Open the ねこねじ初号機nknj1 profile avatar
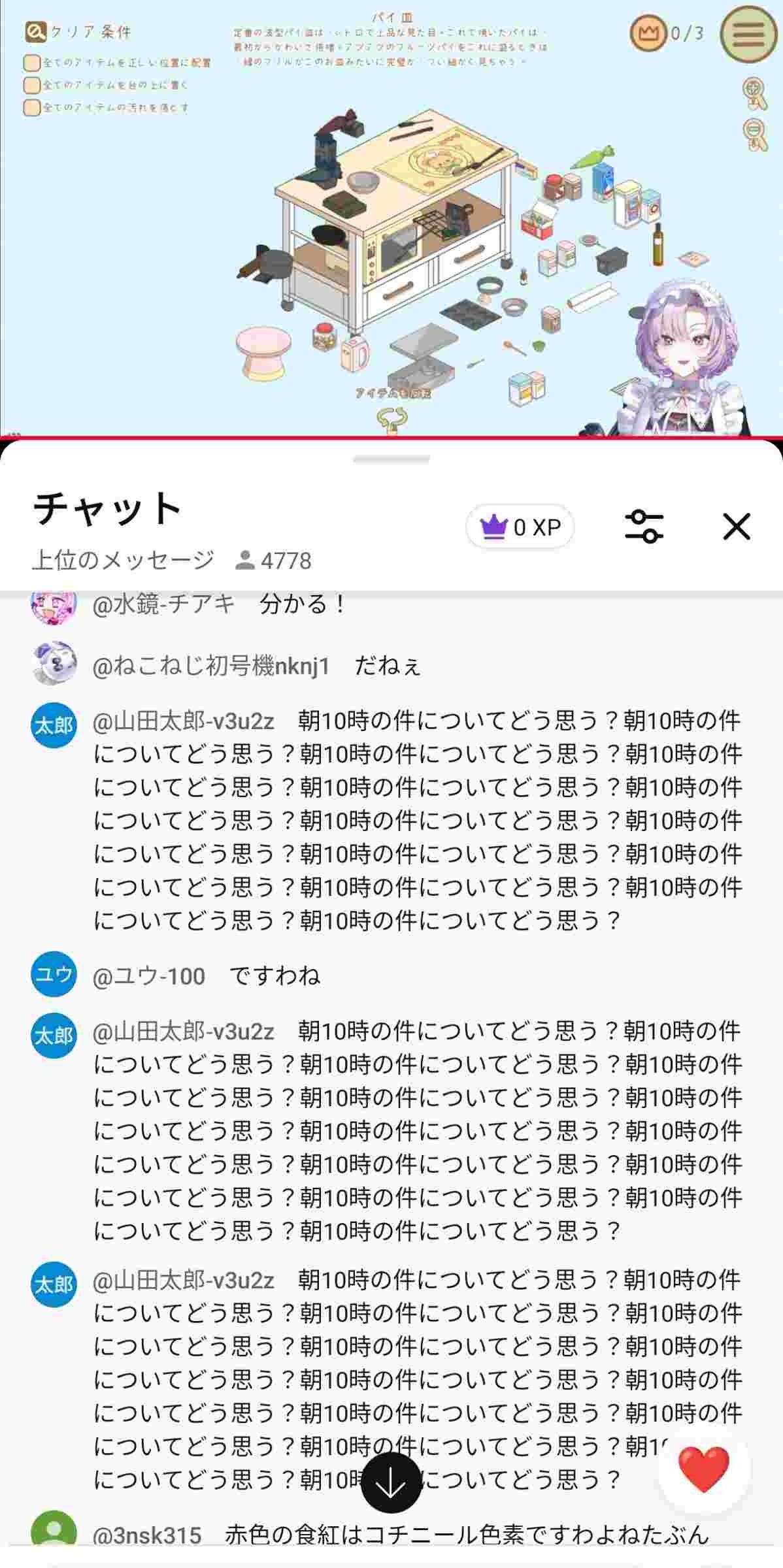The height and width of the screenshot is (1568, 783). (54, 664)
